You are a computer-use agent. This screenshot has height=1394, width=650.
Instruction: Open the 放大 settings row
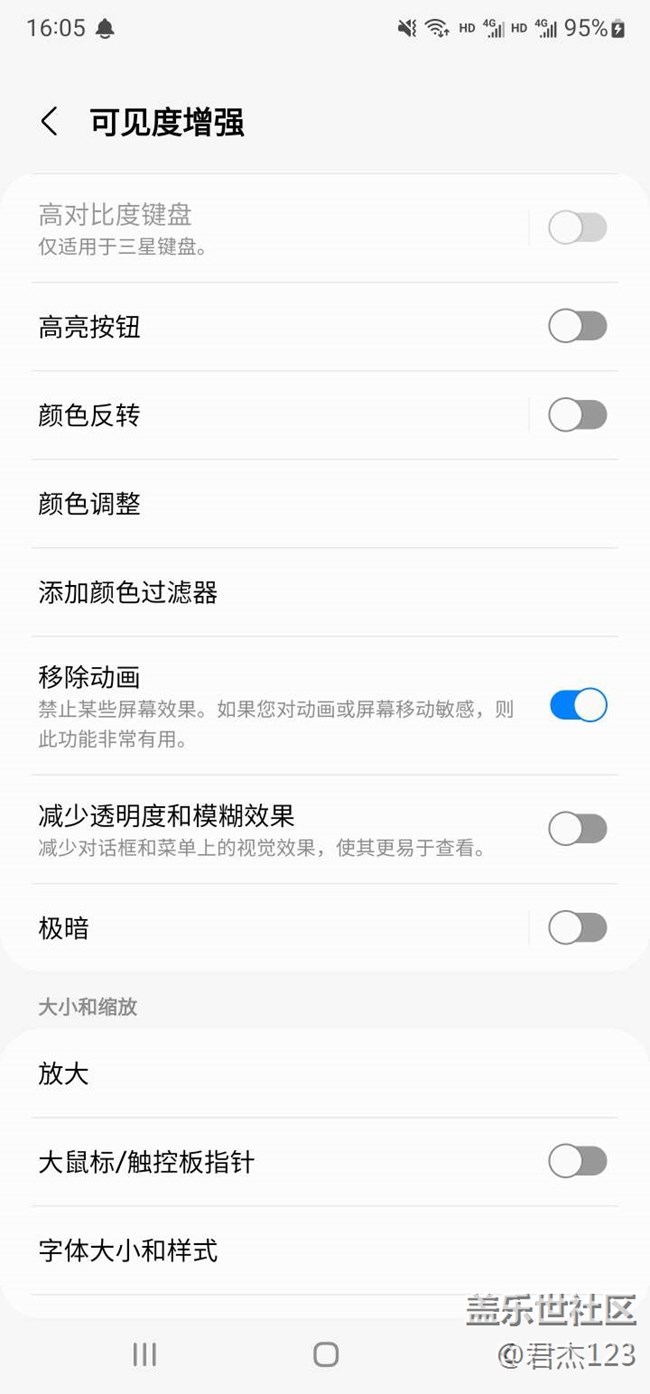pos(325,1074)
